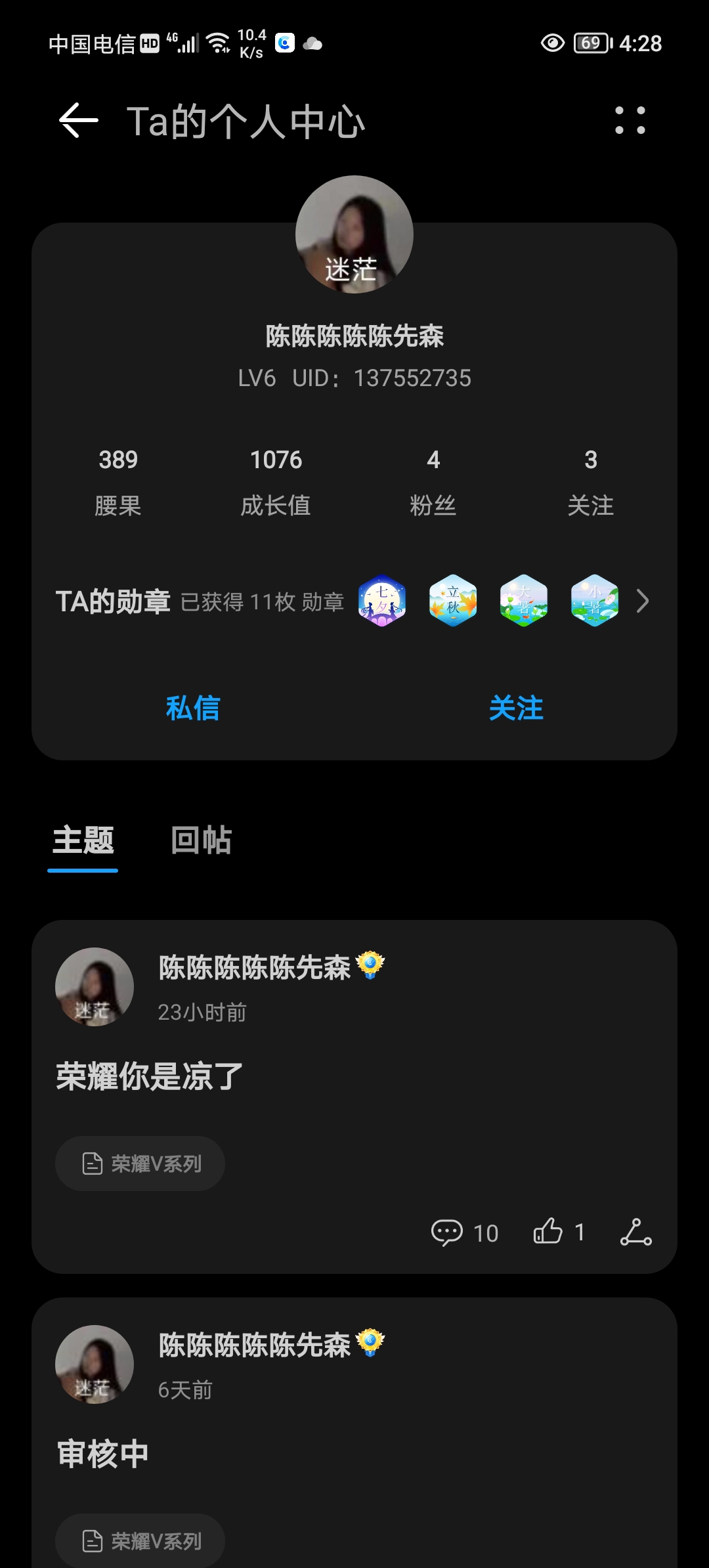Select the 主题 tab

tap(83, 840)
